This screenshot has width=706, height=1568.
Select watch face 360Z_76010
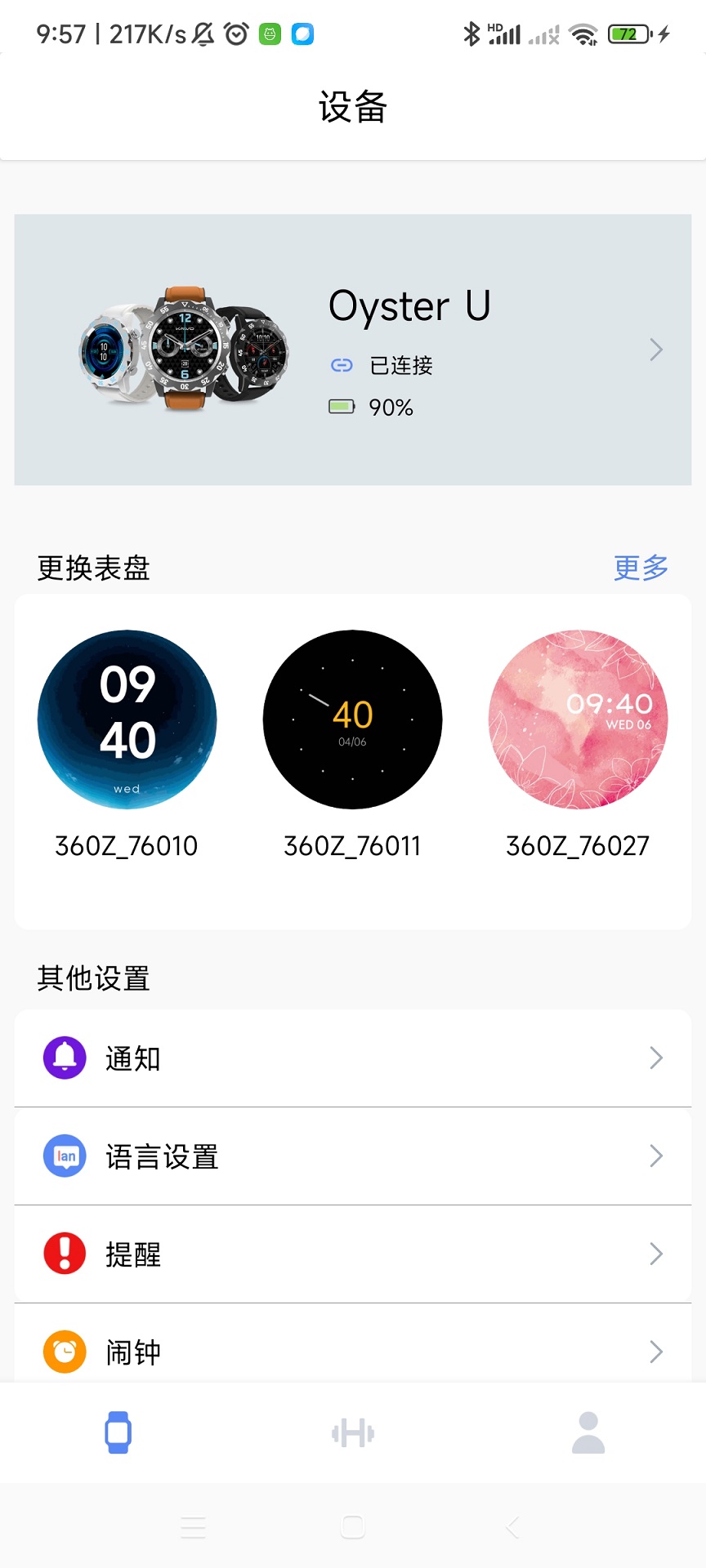[127, 720]
